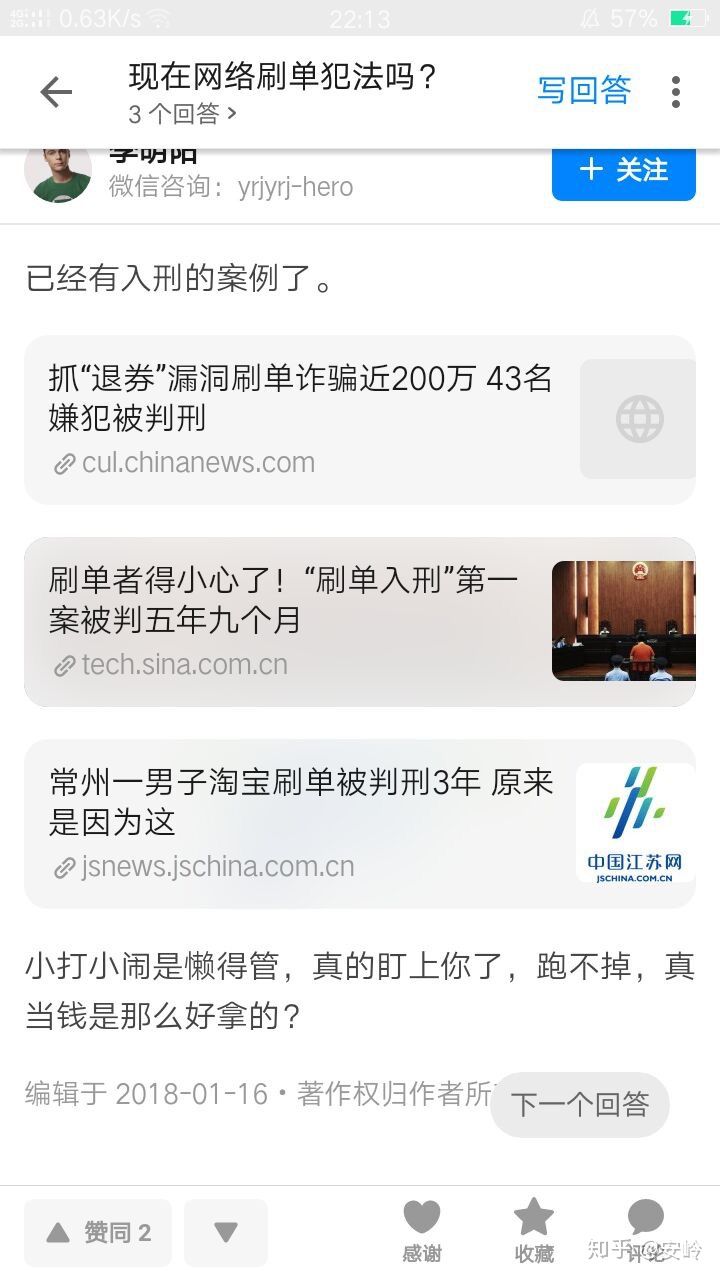The height and width of the screenshot is (1280, 720).
Task: Open the cul.chinanews.com link card
Action: tap(359, 419)
